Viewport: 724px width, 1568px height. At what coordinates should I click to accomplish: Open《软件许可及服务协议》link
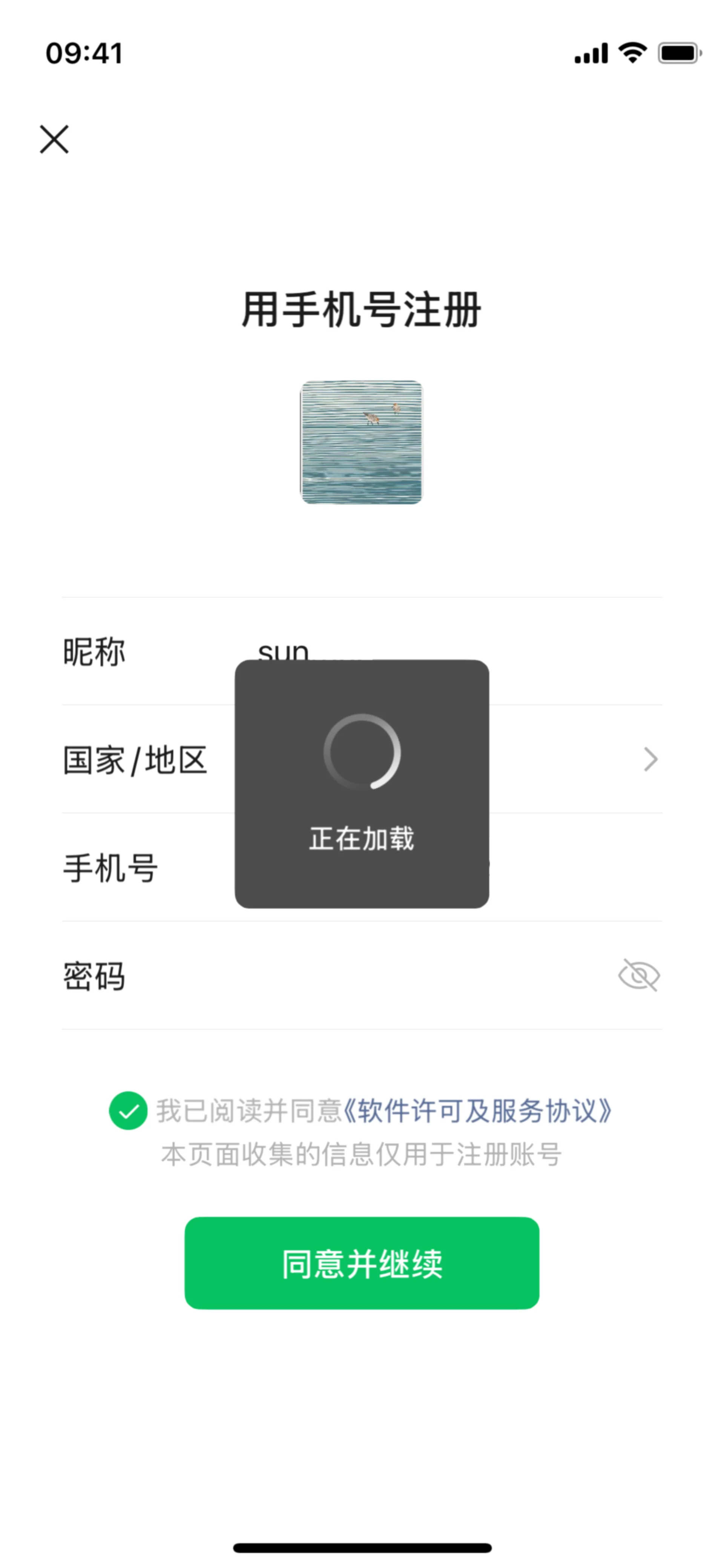[477, 1111]
